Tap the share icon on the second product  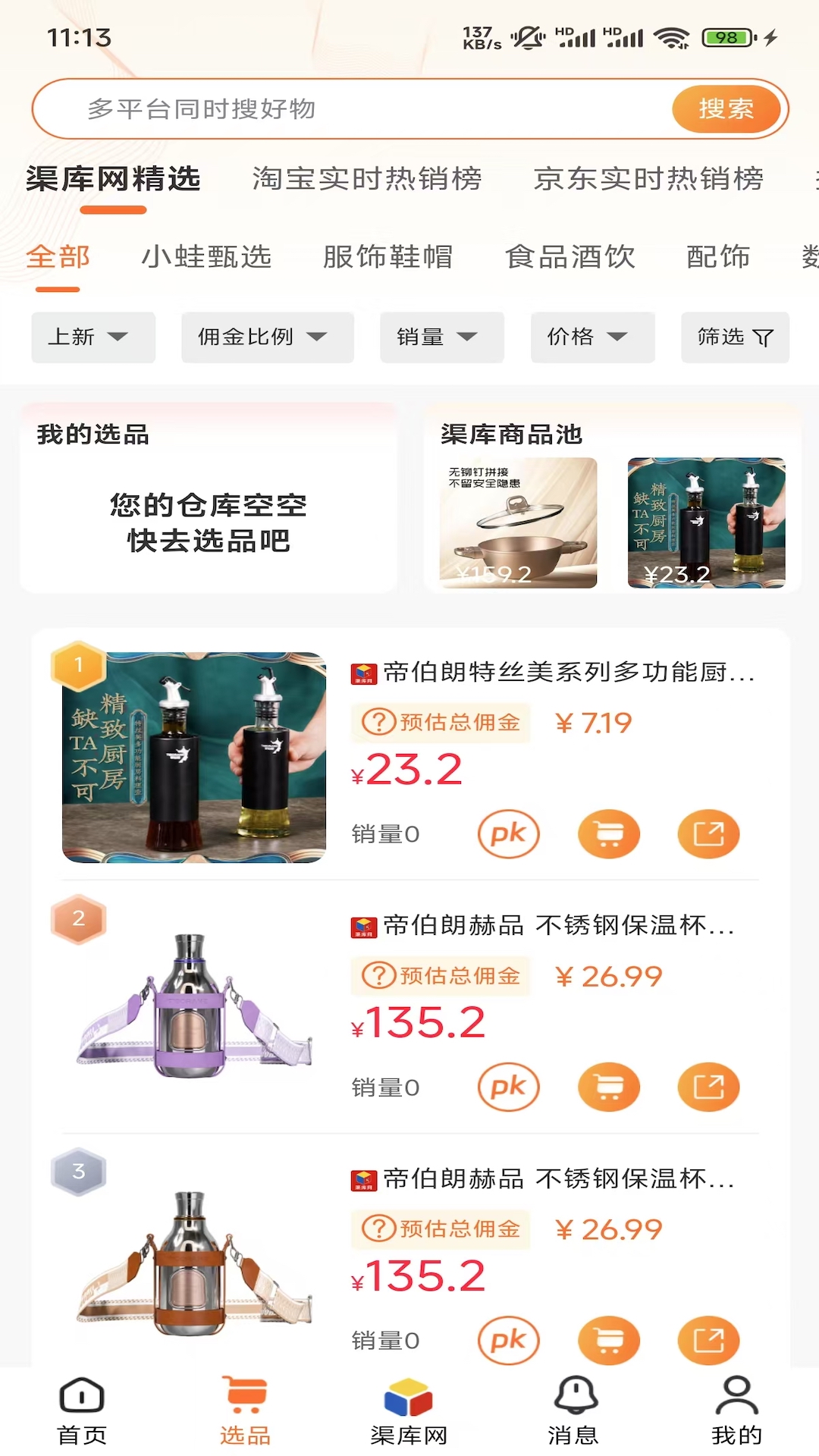(x=708, y=1087)
